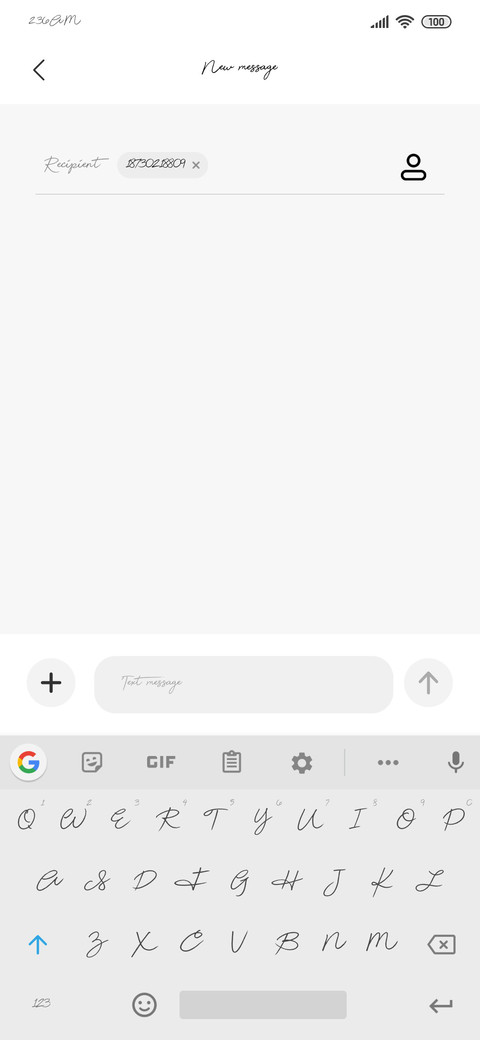Open the keyboard sticker panel
Viewport: 480px width, 1040px height.
(91, 762)
